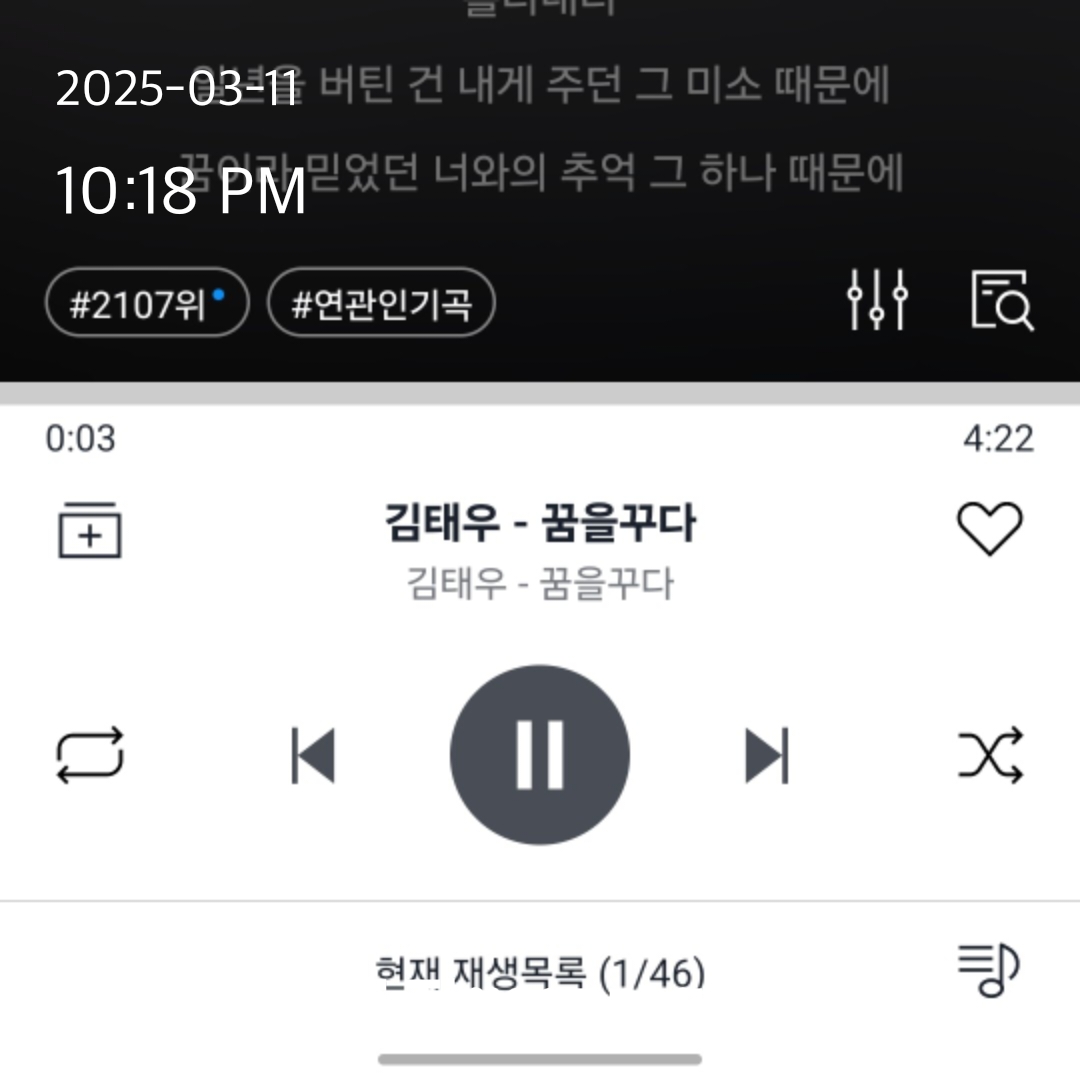Open the #연관인기곡 related songs chip

382,302
